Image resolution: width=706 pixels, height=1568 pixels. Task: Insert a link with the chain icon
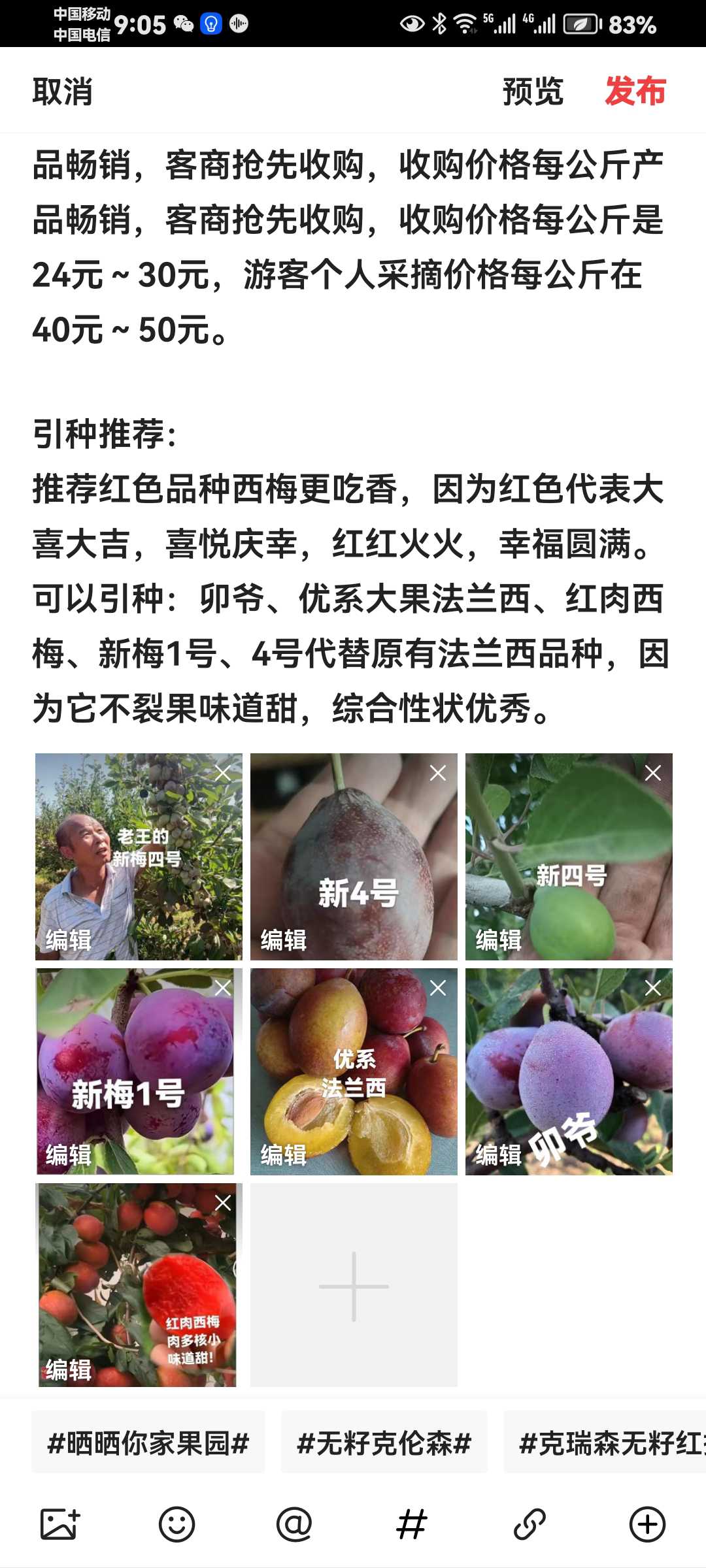529,1524
